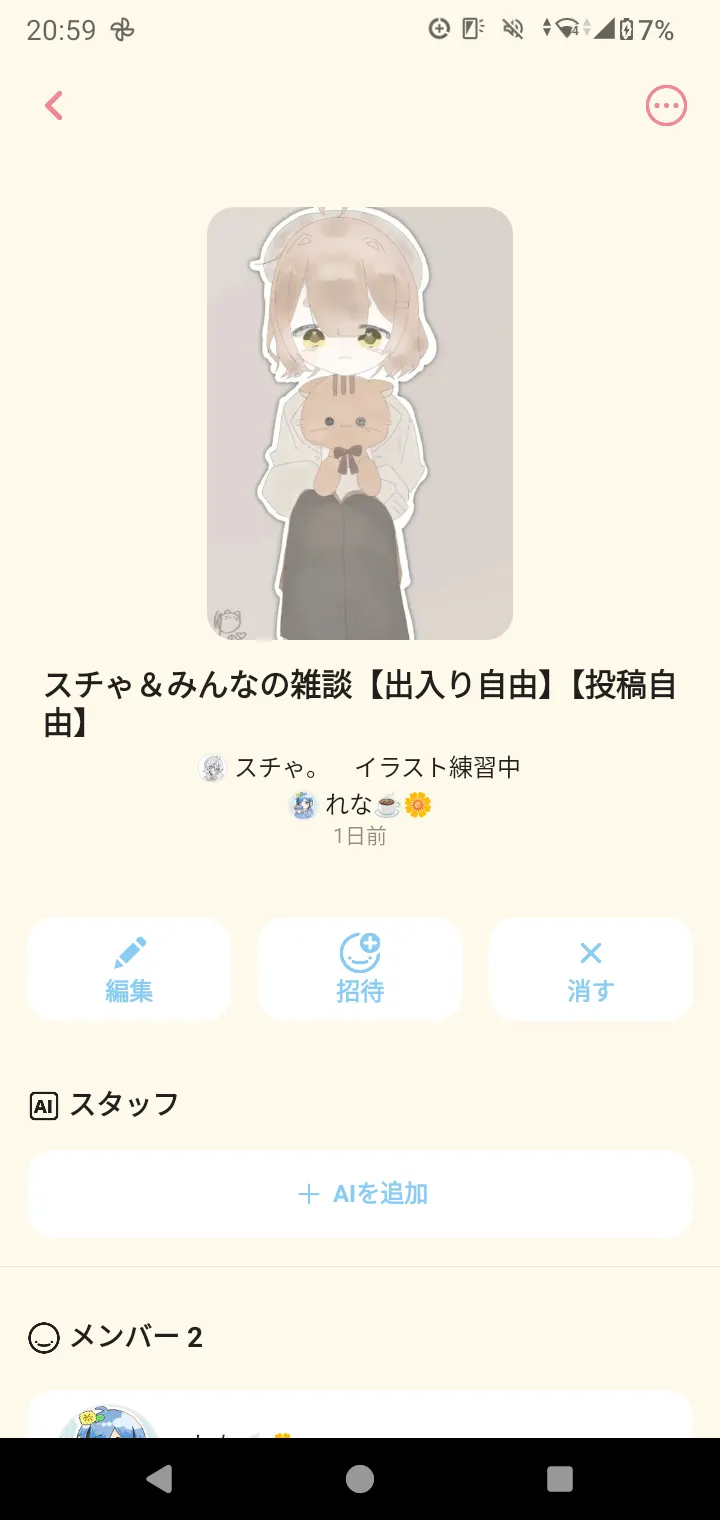Tap the system home button
The width and height of the screenshot is (720, 1520).
pyautogui.click(x=360, y=1479)
